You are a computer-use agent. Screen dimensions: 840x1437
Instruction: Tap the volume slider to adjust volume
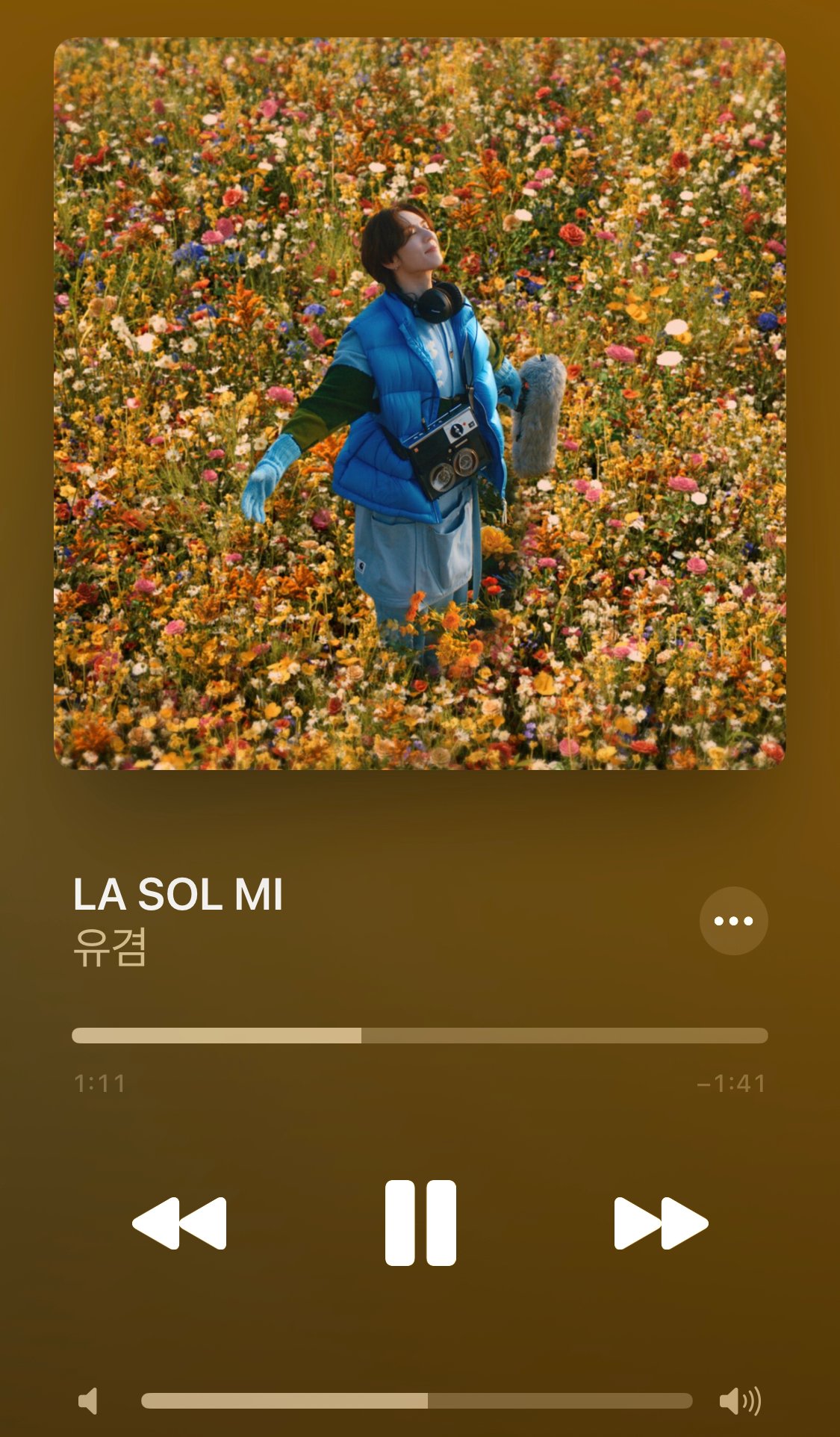point(417,1400)
